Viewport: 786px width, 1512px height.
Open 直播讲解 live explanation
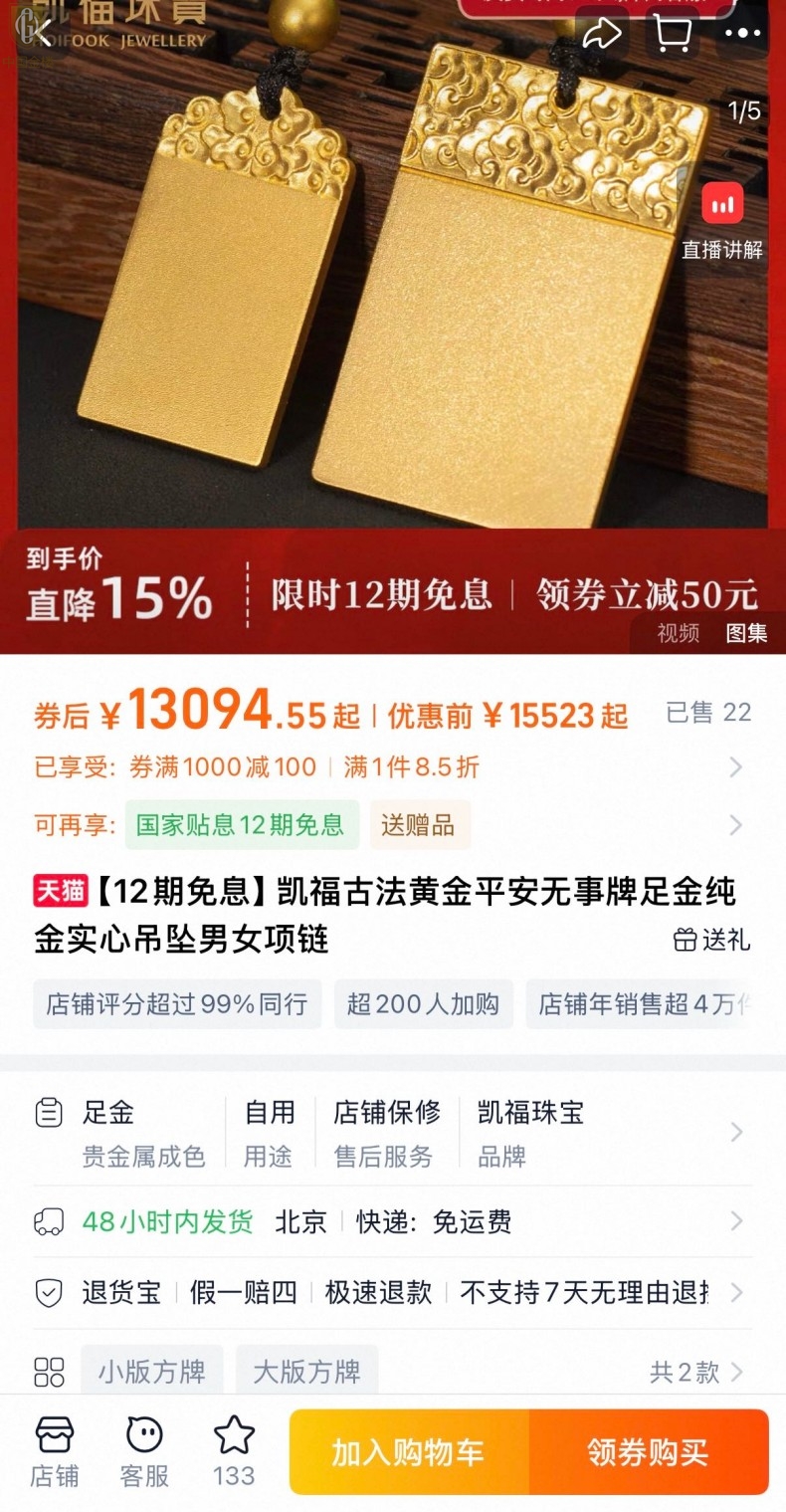click(x=722, y=223)
